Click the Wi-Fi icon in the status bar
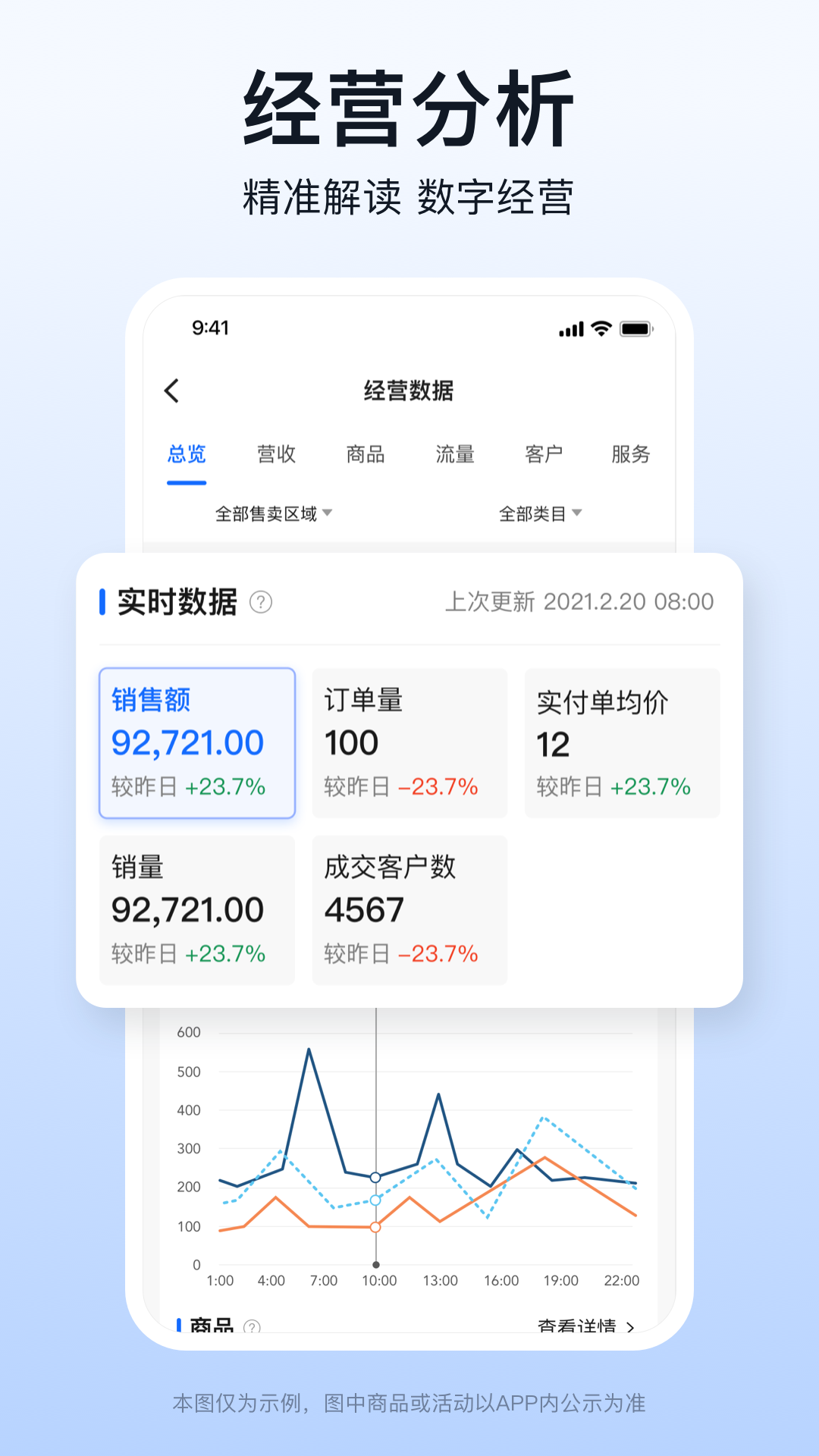 pyautogui.click(x=601, y=329)
